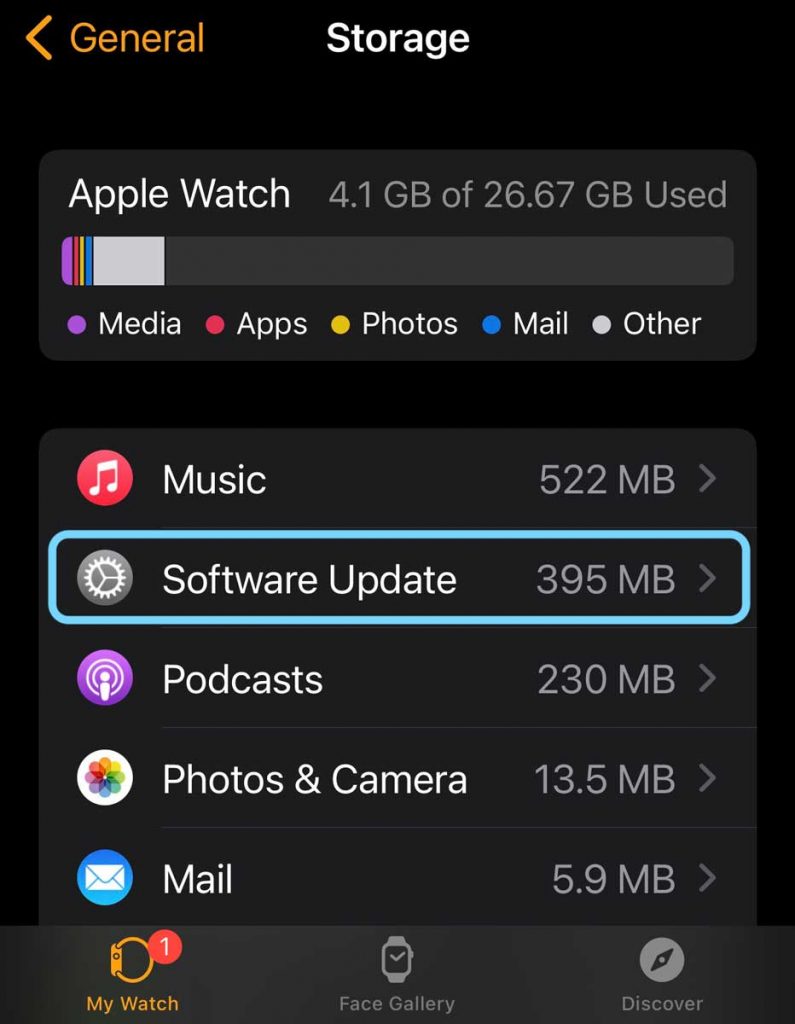This screenshot has width=795, height=1024.
Task: Switch to the Face Gallery tab
Action: point(397,977)
